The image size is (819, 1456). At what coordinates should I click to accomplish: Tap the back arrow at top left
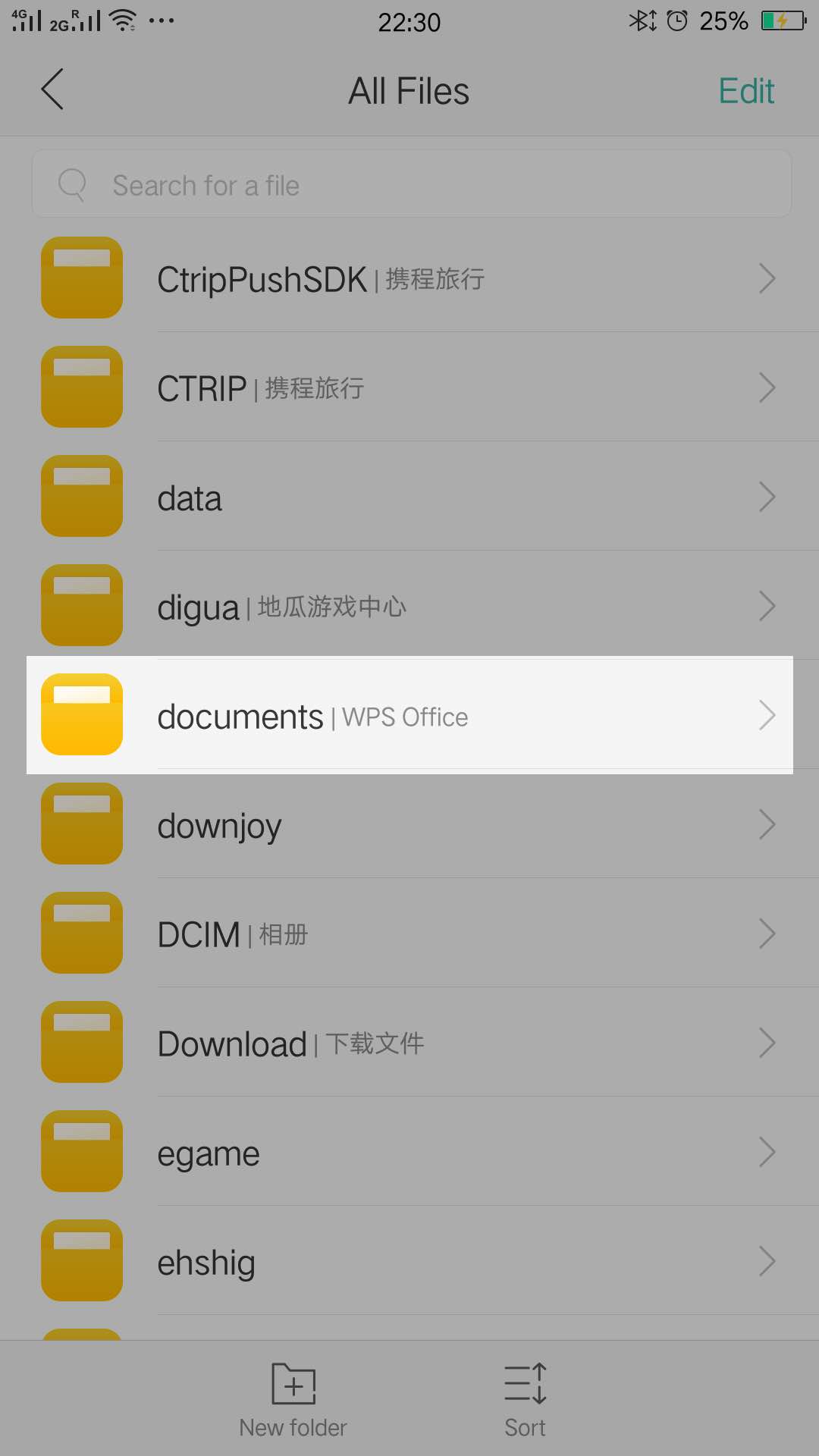tap(51, 89)
